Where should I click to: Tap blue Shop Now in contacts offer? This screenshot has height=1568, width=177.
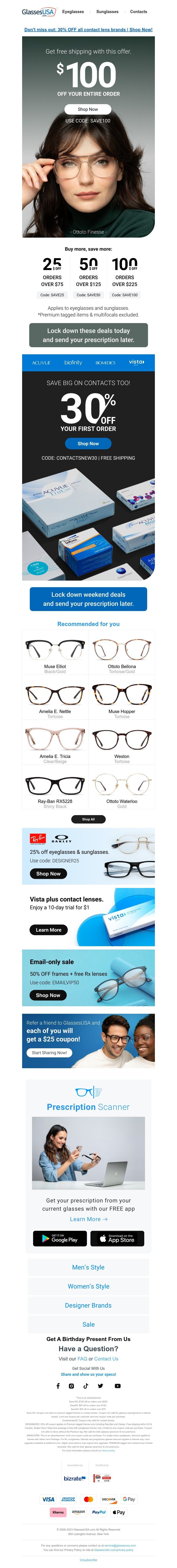88,444
